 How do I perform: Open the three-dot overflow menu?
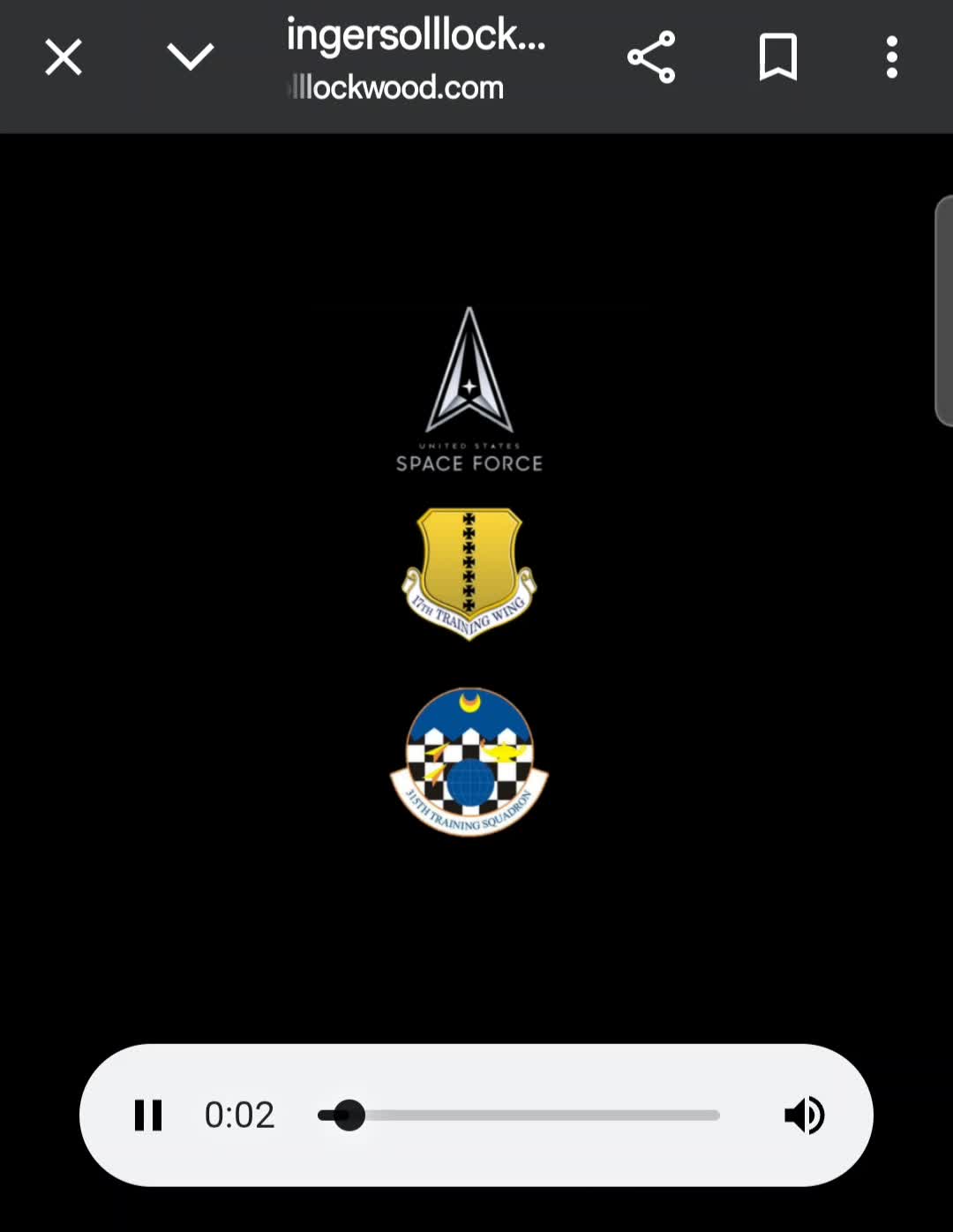tap(892, 58)
